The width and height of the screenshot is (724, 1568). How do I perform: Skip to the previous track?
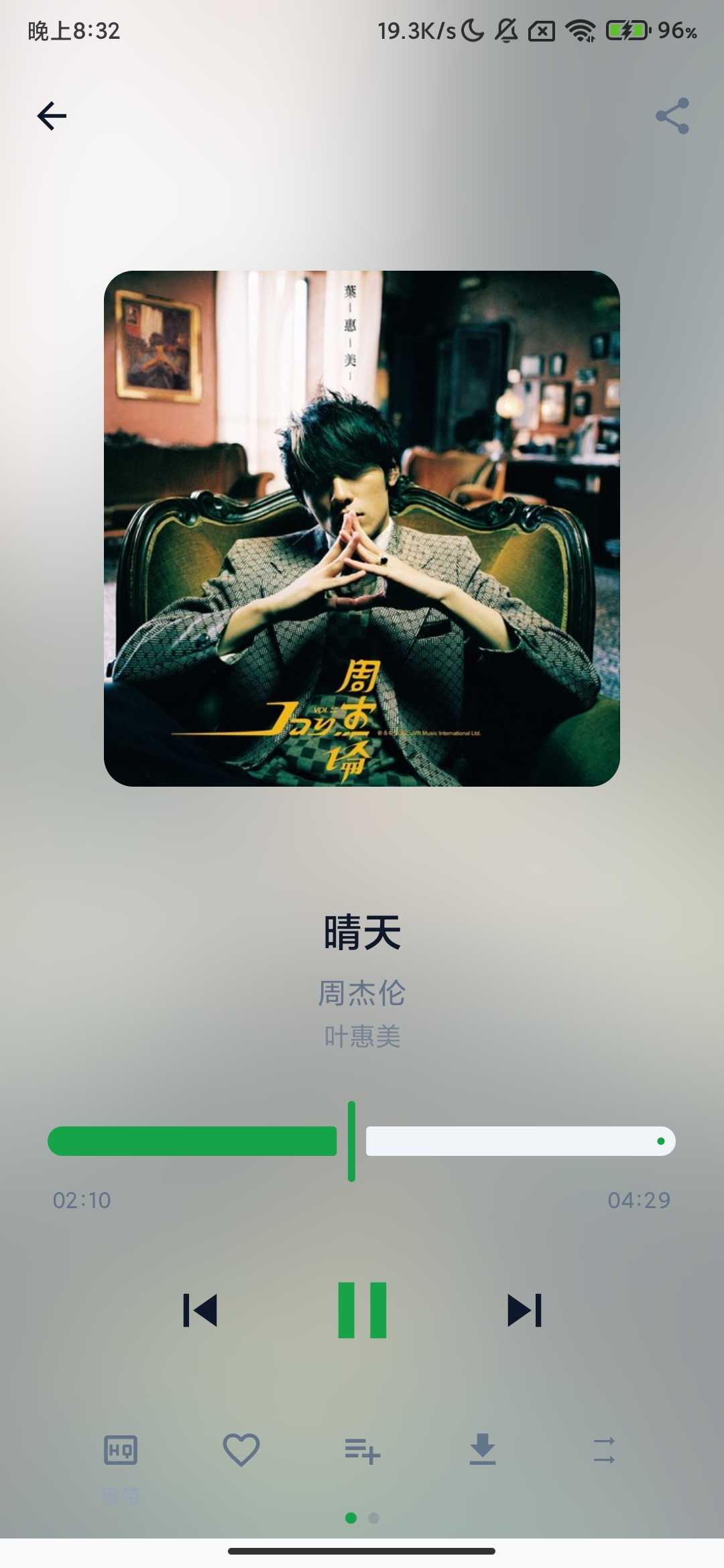pos(200,1310)
